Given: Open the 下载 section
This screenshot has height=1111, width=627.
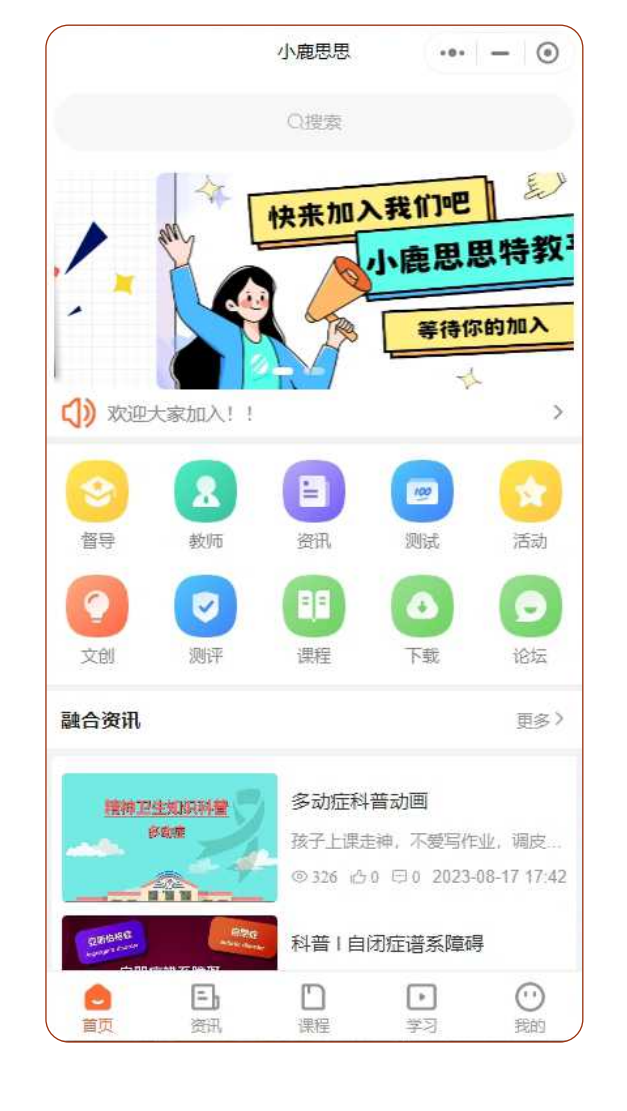Looking at the screenshot, I should pyautogui.click(x=422, y=619).
